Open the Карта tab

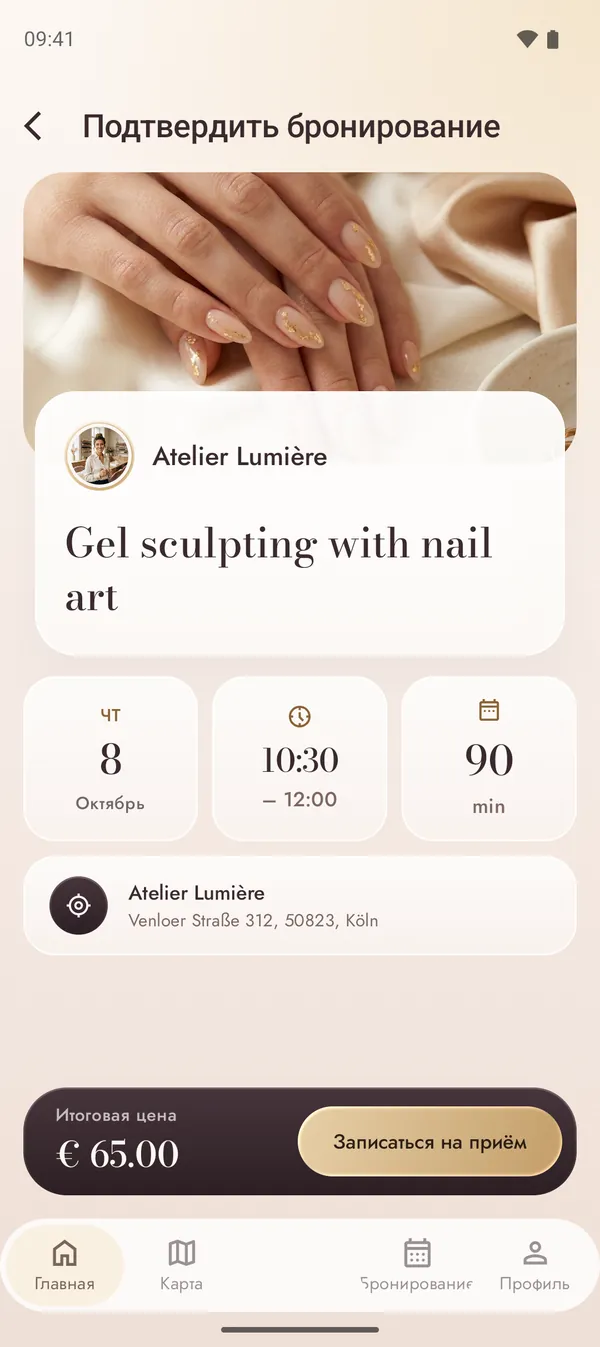tap(182, 1265)
